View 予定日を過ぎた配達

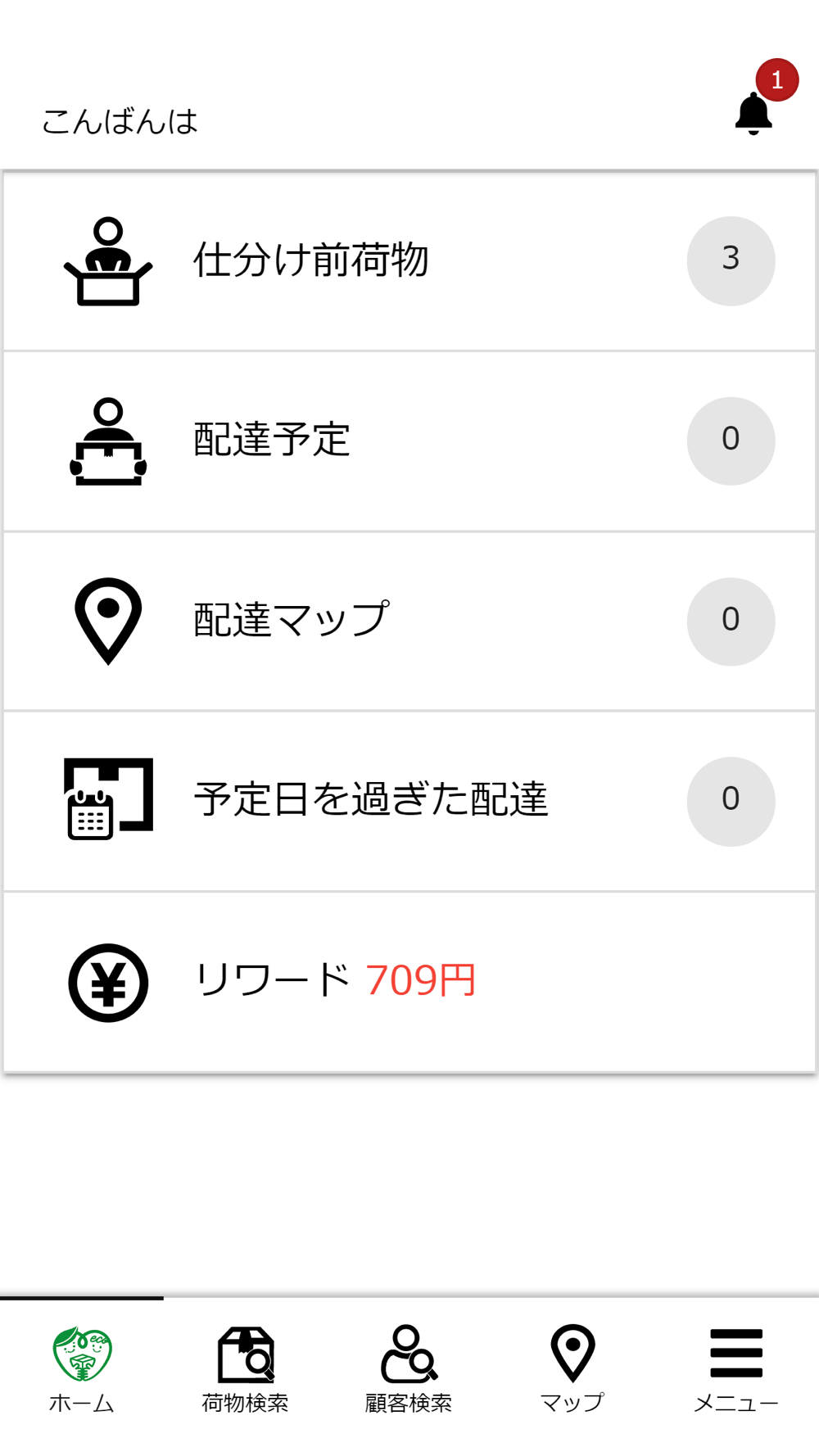click(x=409, y=802)
